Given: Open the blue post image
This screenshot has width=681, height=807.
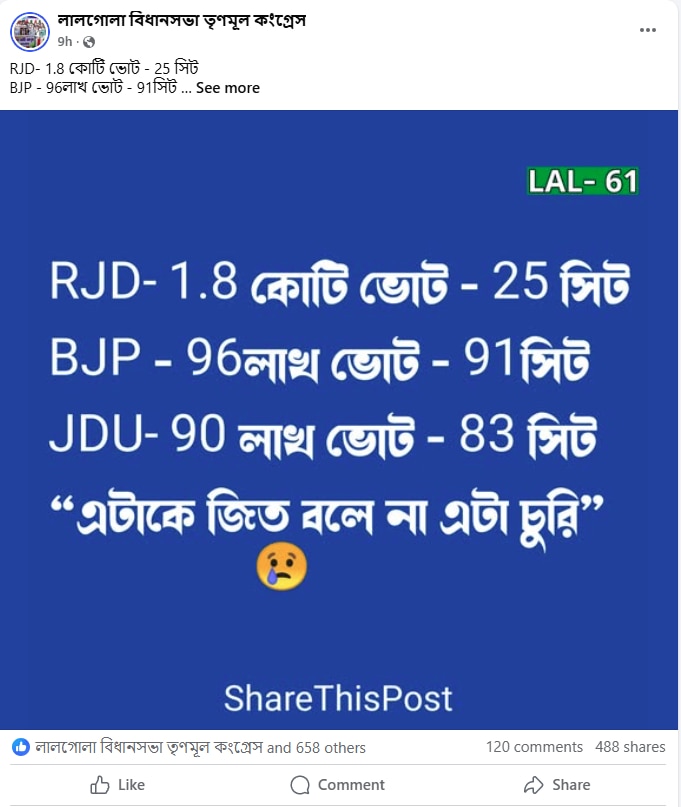Looking at the screenshot, I should point(340,420).
